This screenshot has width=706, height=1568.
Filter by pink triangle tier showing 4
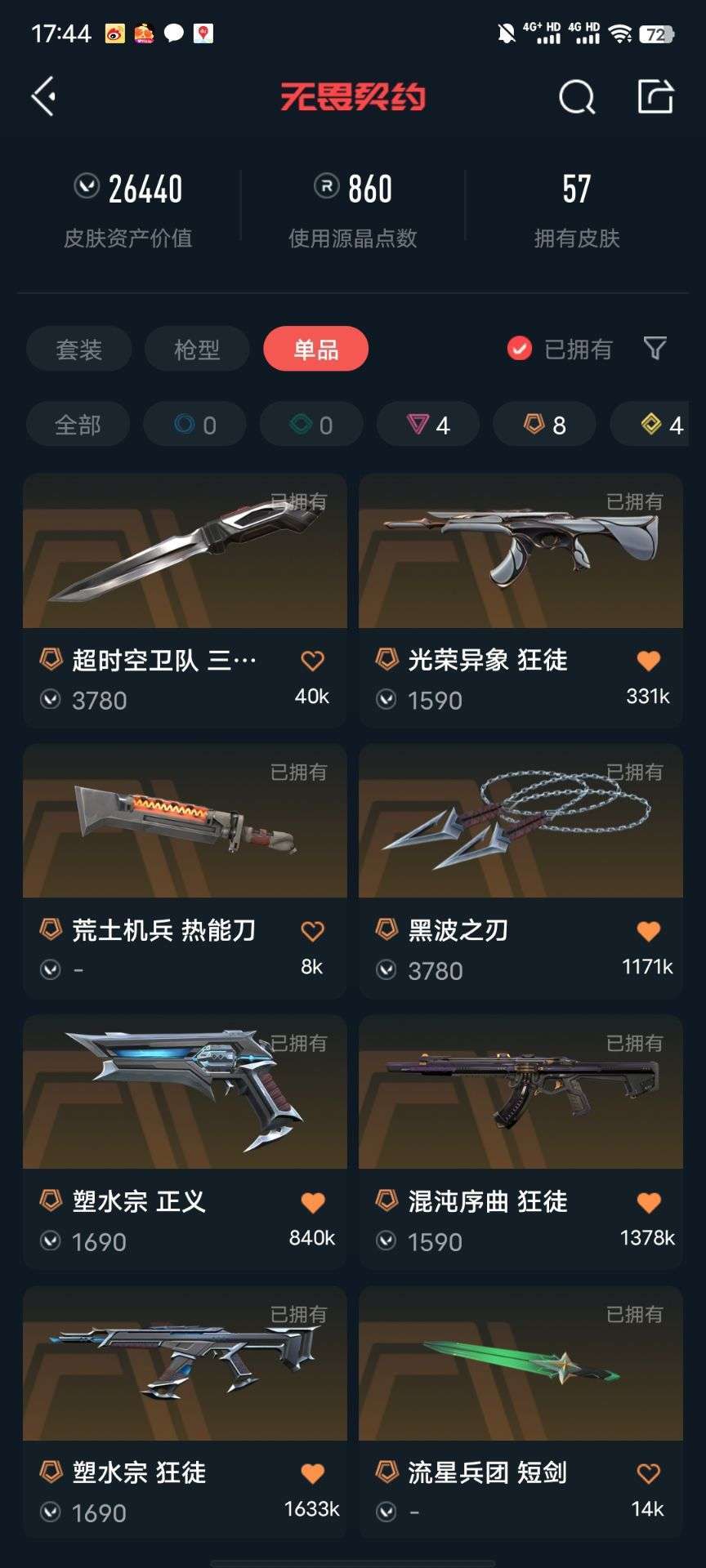428,425
